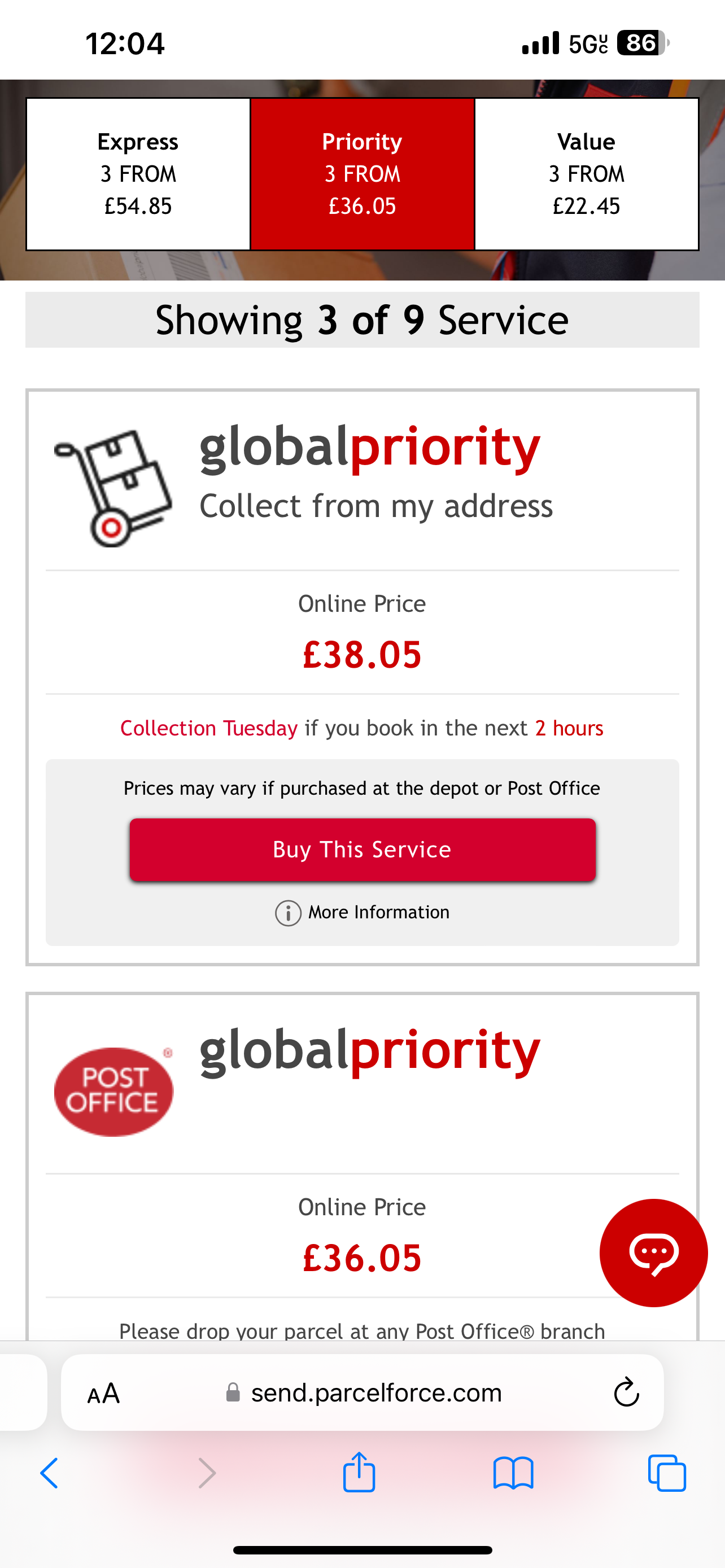Reload the Parcelforce page

626,1392
